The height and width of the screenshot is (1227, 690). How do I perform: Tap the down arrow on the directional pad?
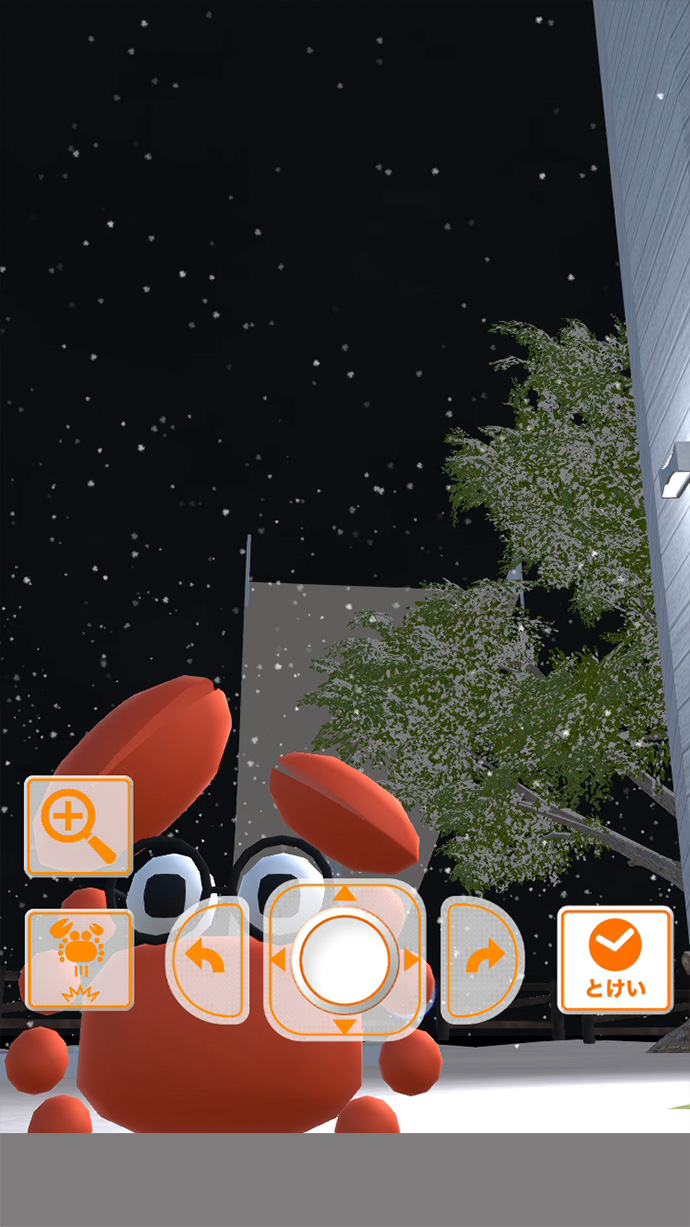pos(344,1027)
